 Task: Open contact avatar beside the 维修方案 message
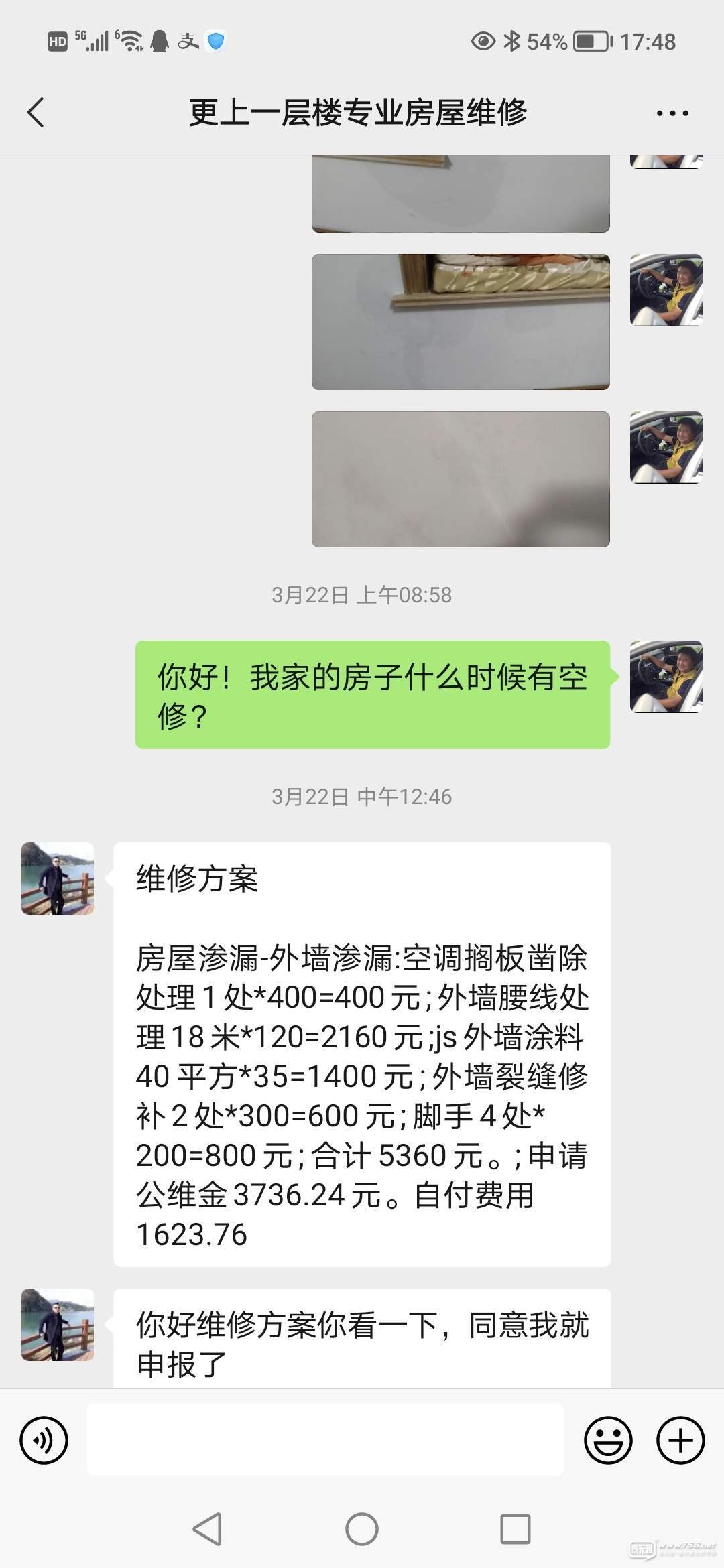pyautogui.click(x=58, y=878)
